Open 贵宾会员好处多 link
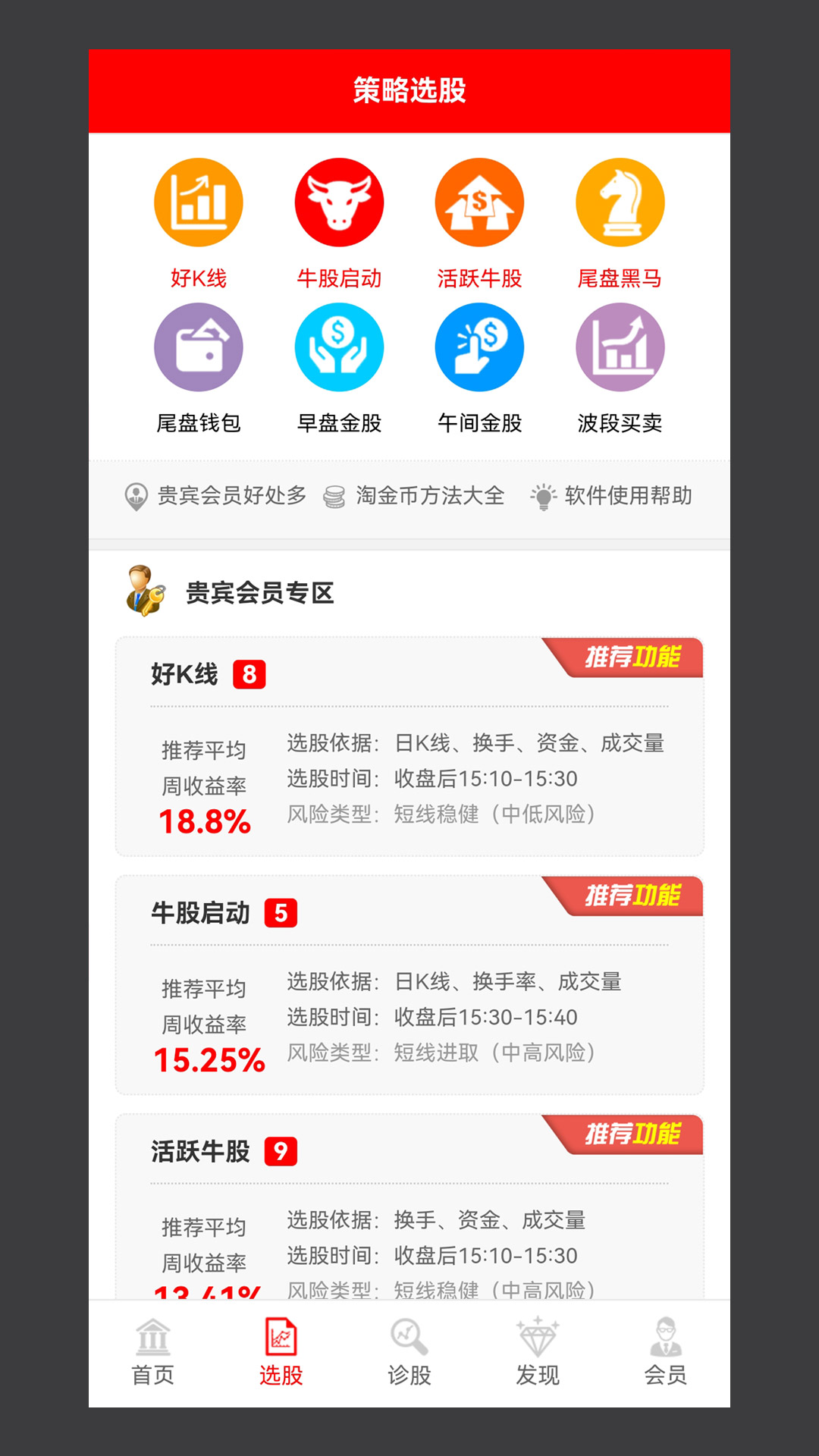This screenshot has height=1456, width=819. point(215,496)
